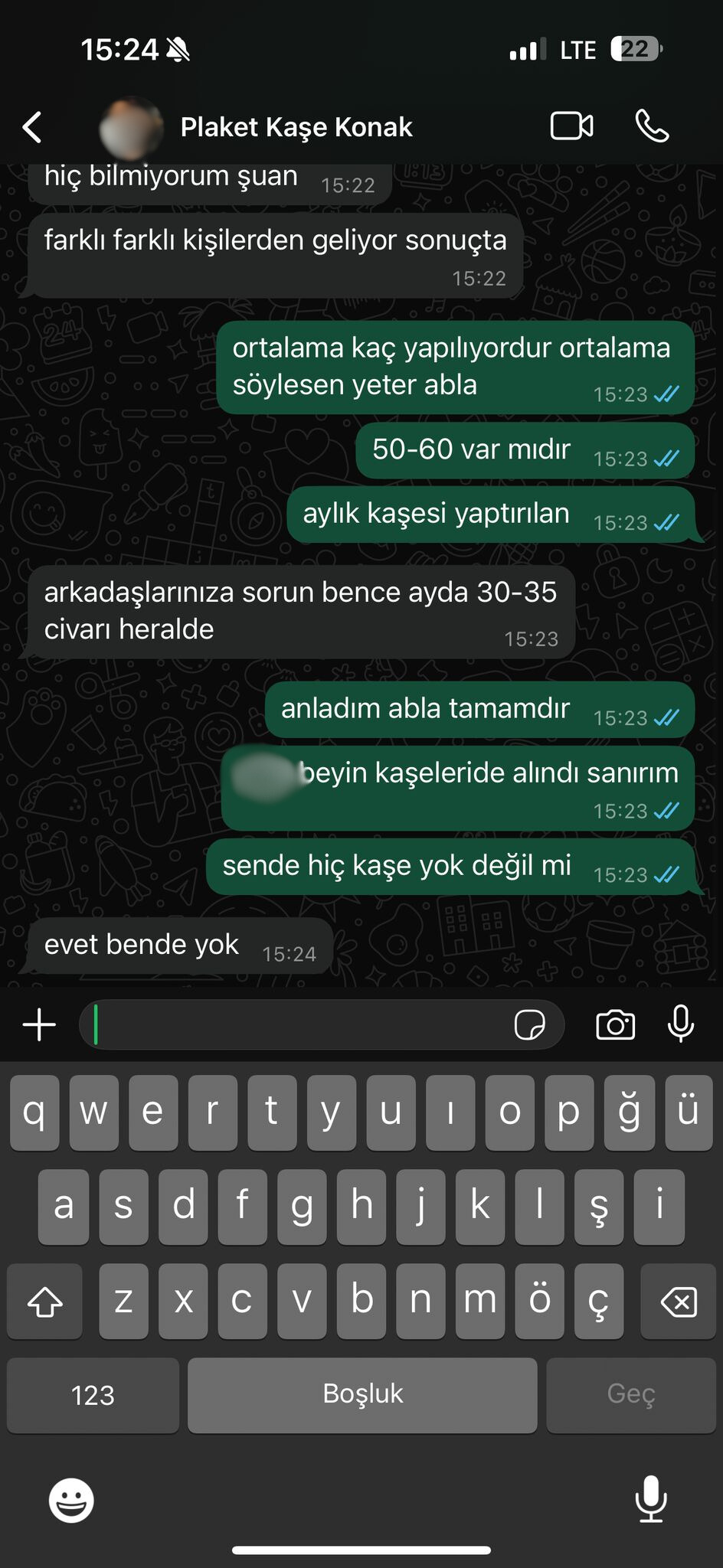Open the sticker picker in message box
The width and height of the screenshot is (723, 1568).
pos(529,1024)
